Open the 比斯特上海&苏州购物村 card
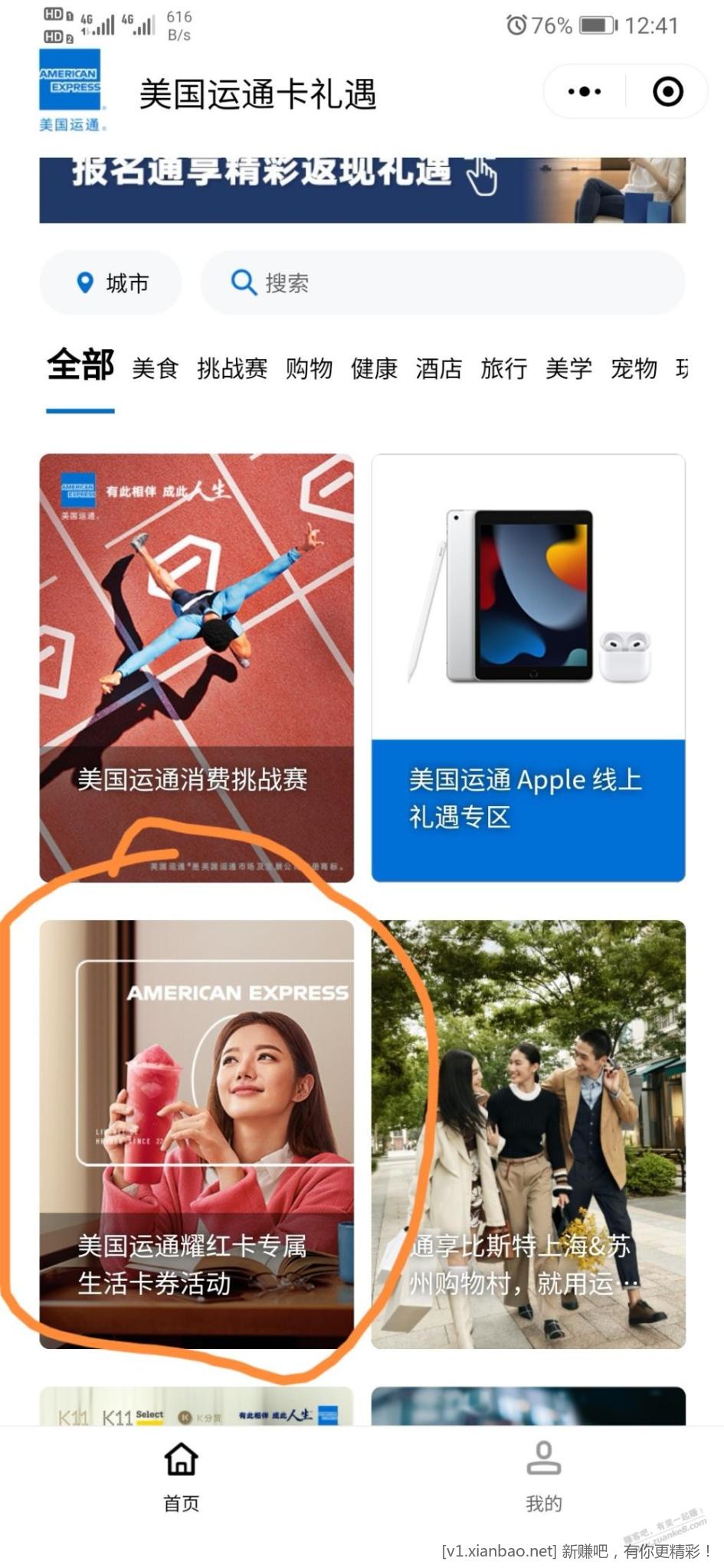Viewport: 724px width, 1568px height. pyautogui.click(x=528, y=1133)
